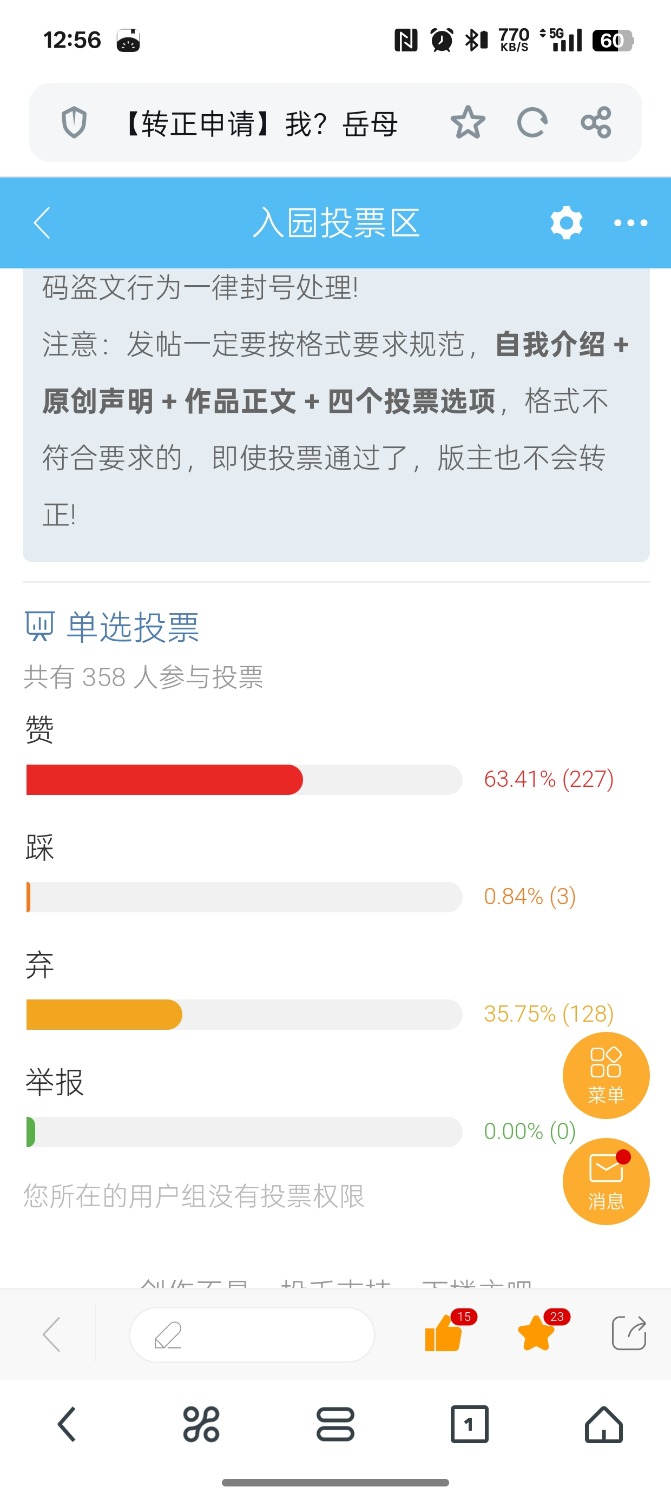This screenshot has height=1500, width=671.
Task: Open the browser multi-window stack icon
Action: [x=335, y=1424]
